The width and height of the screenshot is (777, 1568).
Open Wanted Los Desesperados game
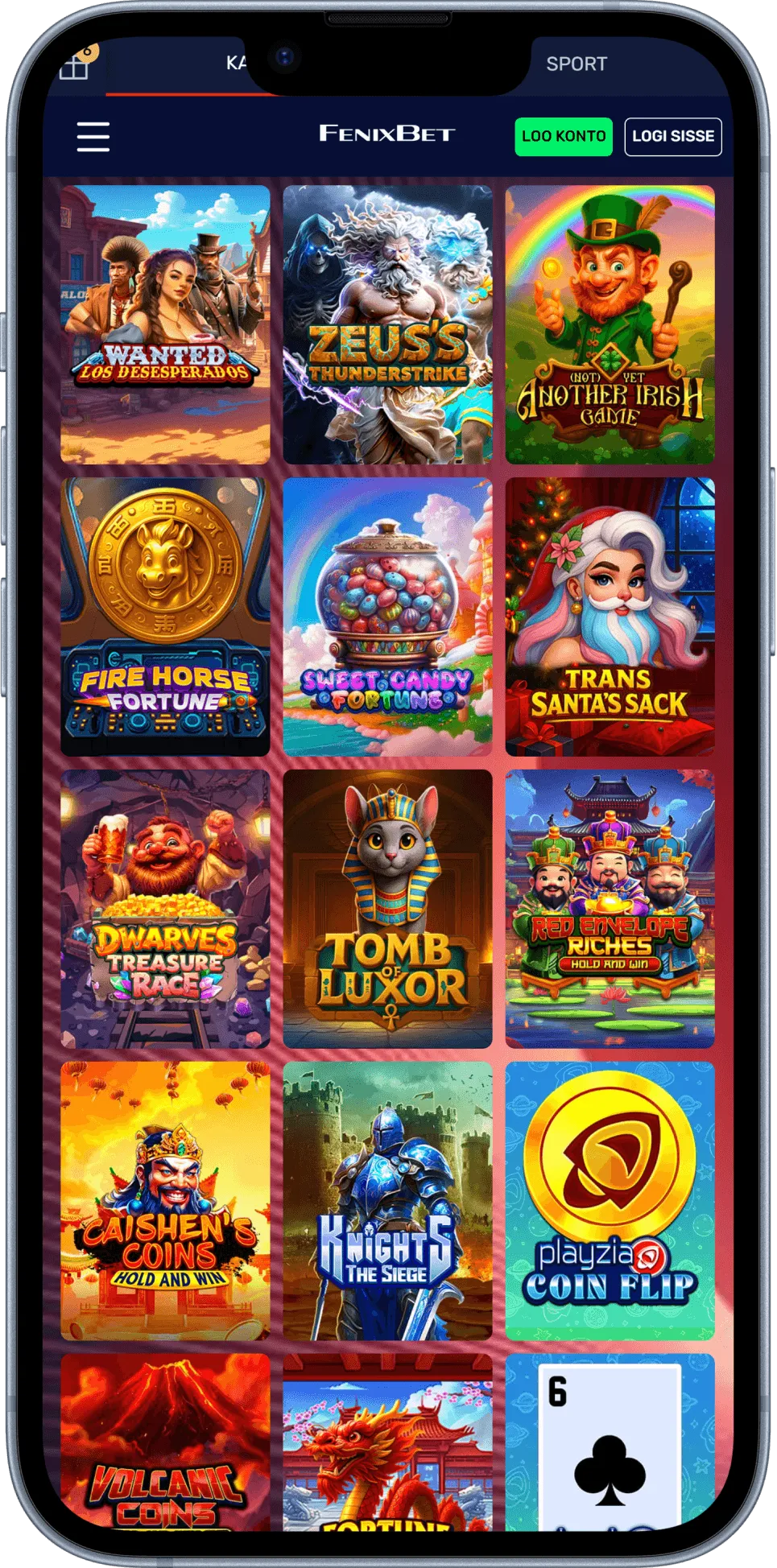coord(165,324)
